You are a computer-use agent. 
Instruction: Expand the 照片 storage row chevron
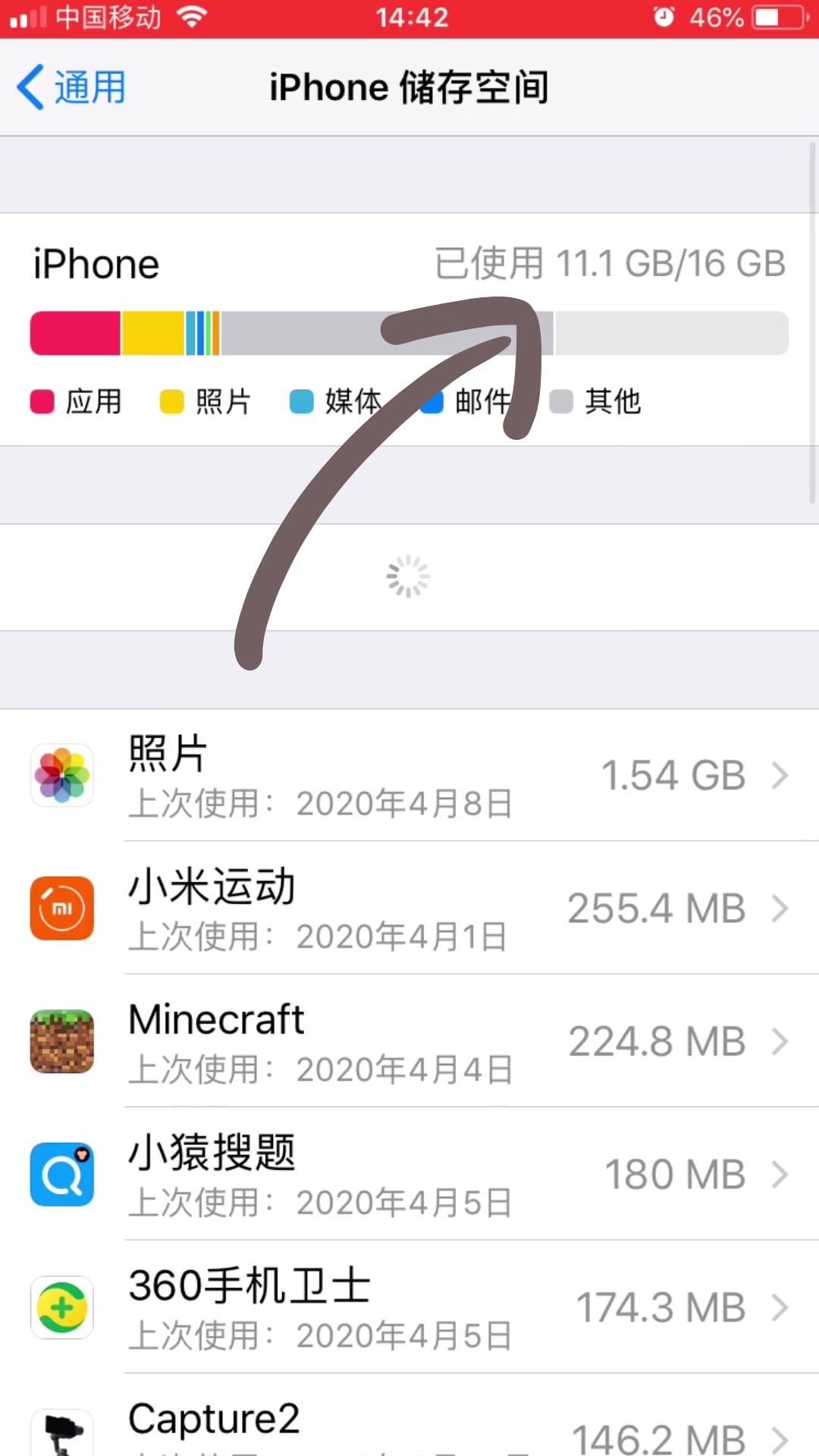(x=781, y=774)
